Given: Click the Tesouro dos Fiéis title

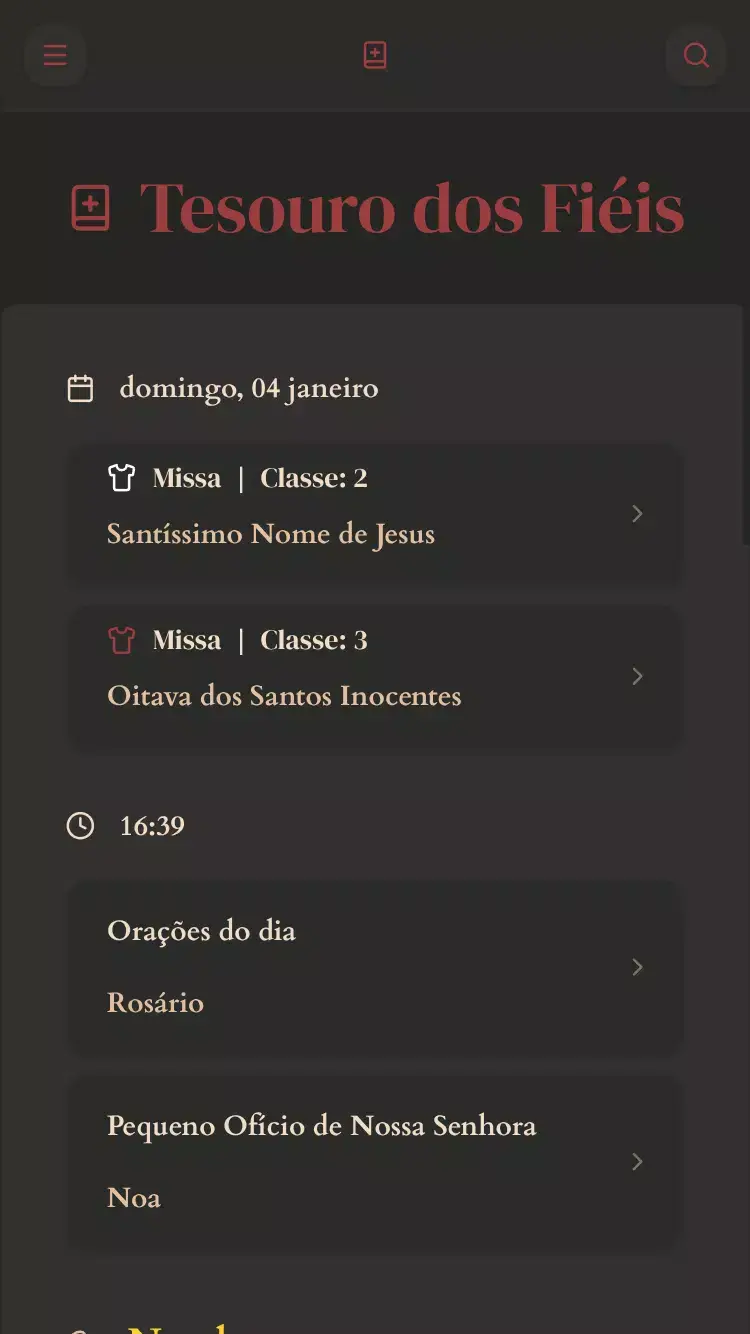Looking at the screenshot, I should click(x=413, y=207).
